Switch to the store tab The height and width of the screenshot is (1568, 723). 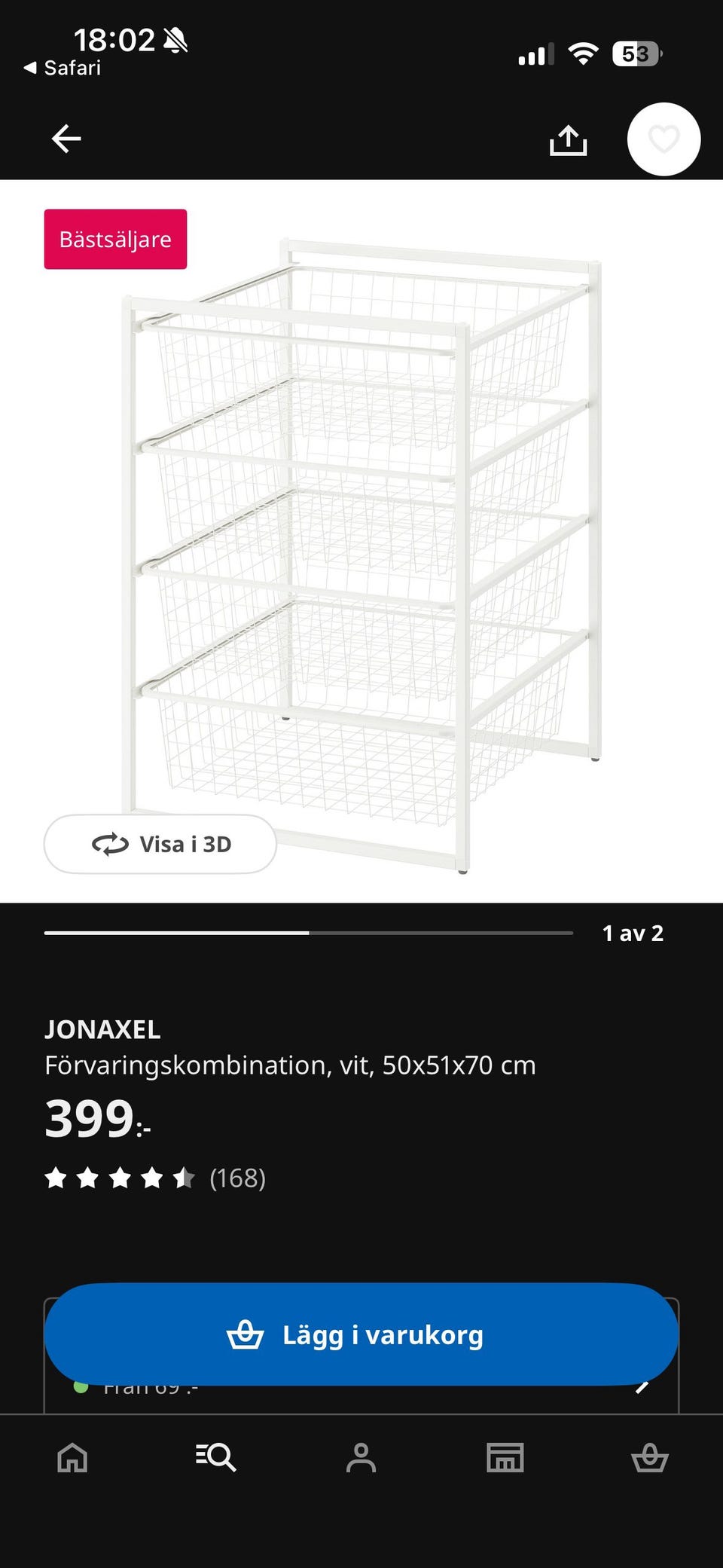pos(505,1458)
